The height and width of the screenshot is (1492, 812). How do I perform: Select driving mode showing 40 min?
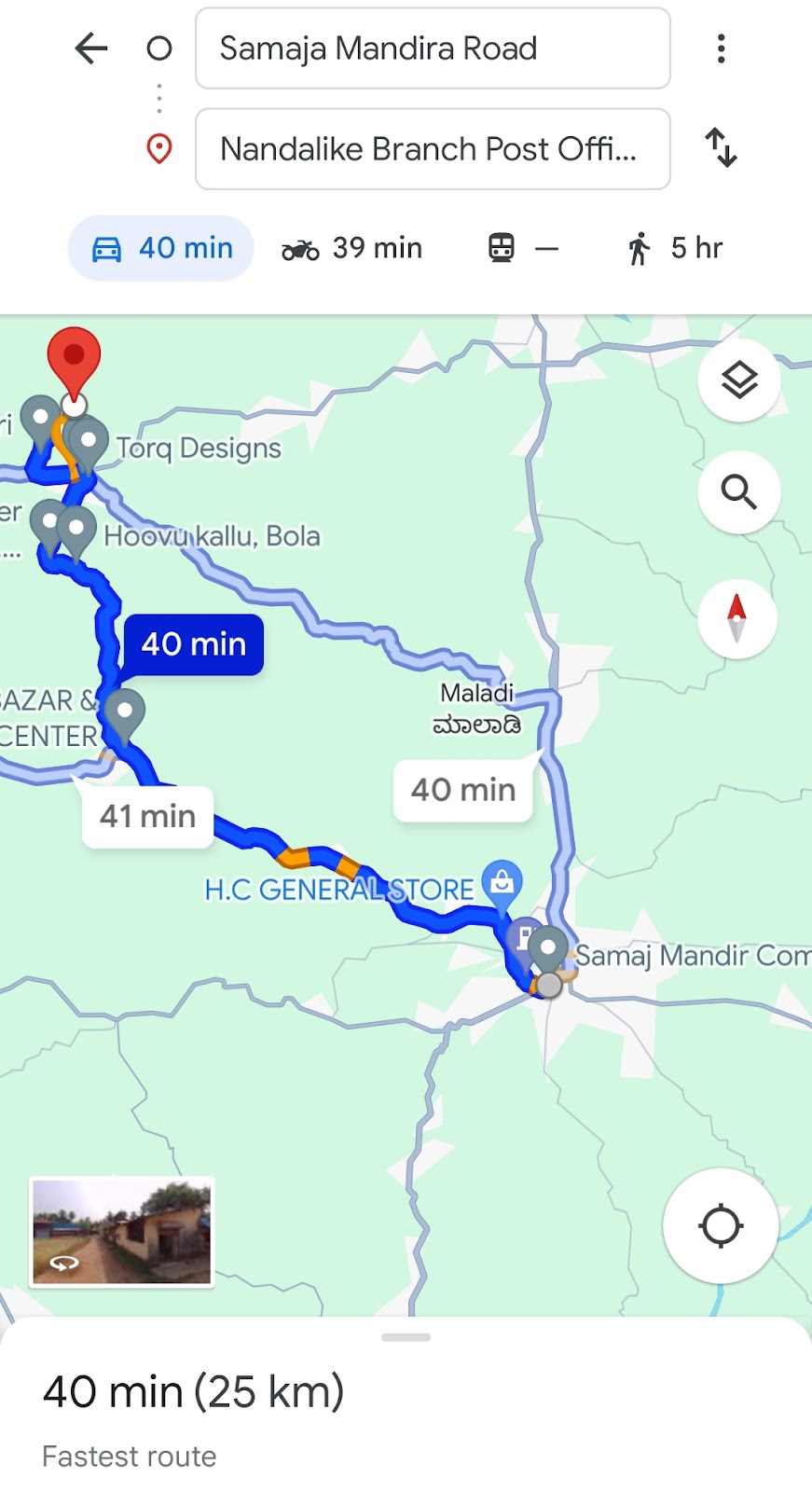click(161, 248)
